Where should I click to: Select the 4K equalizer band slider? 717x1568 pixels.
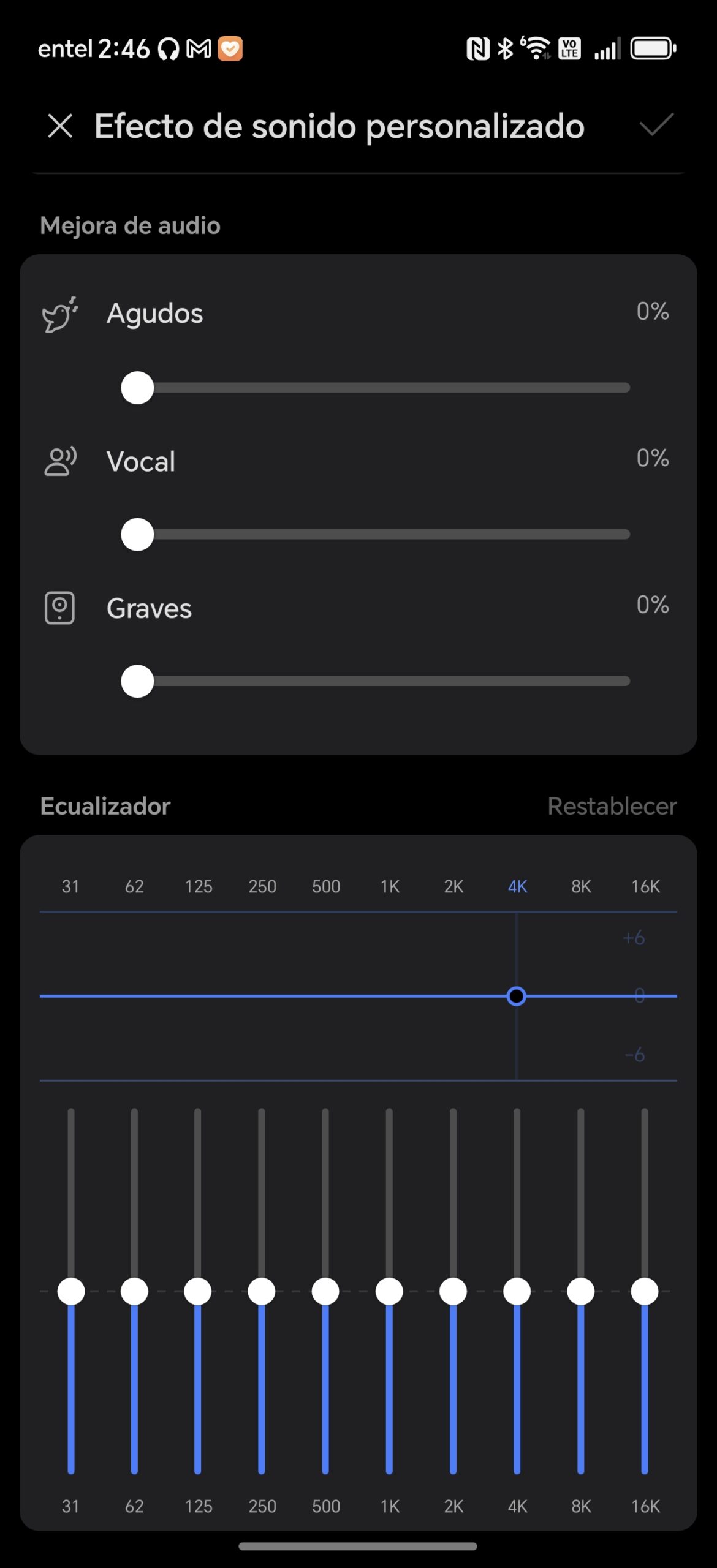517,1291
